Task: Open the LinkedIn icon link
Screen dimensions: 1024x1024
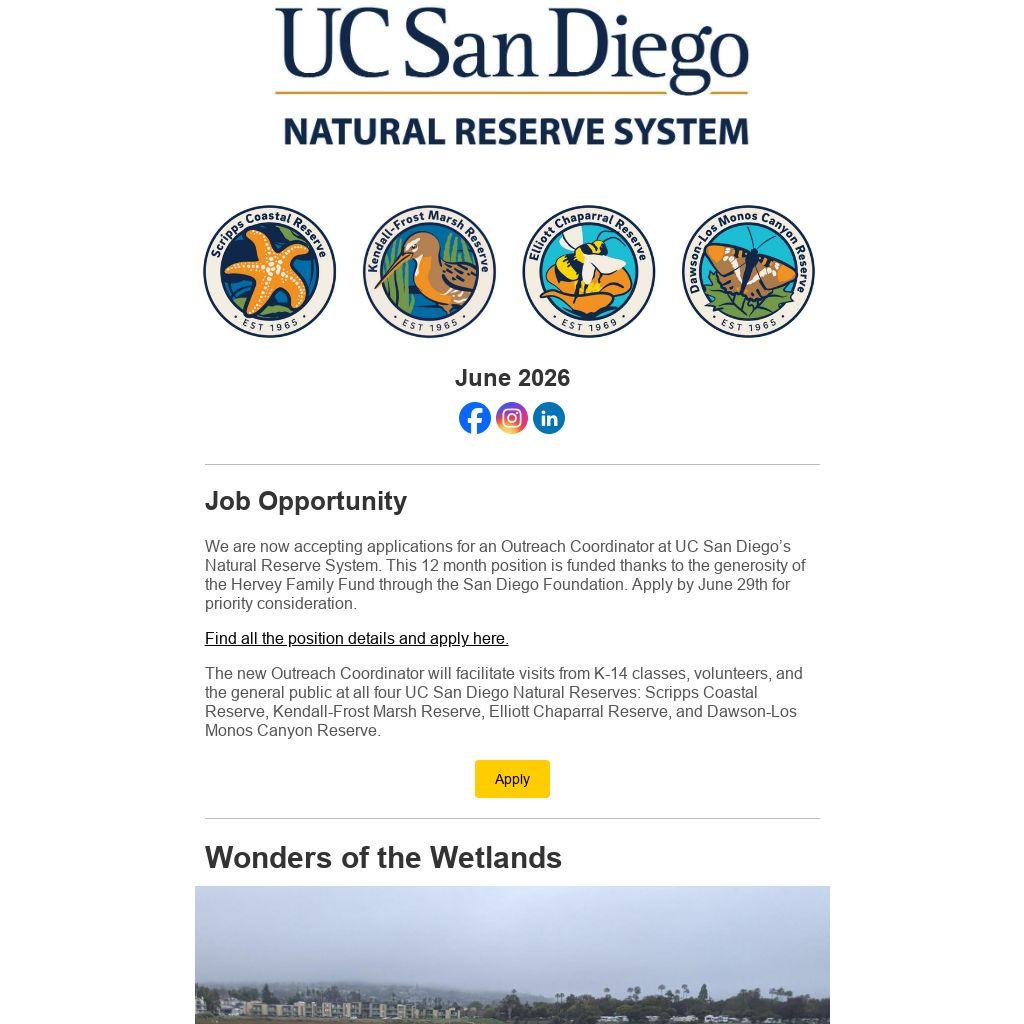Action: pos(549,418)
